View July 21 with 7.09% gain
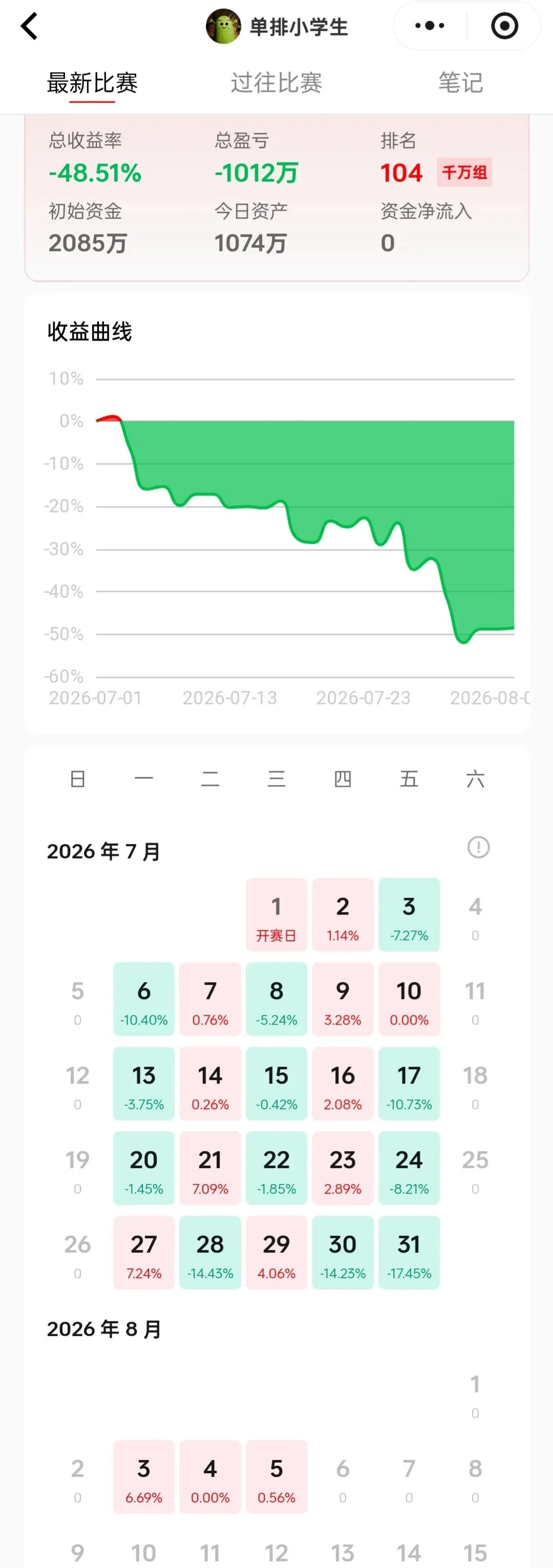This screenshot has height=1568, width=553. [x=210, y=1168]
